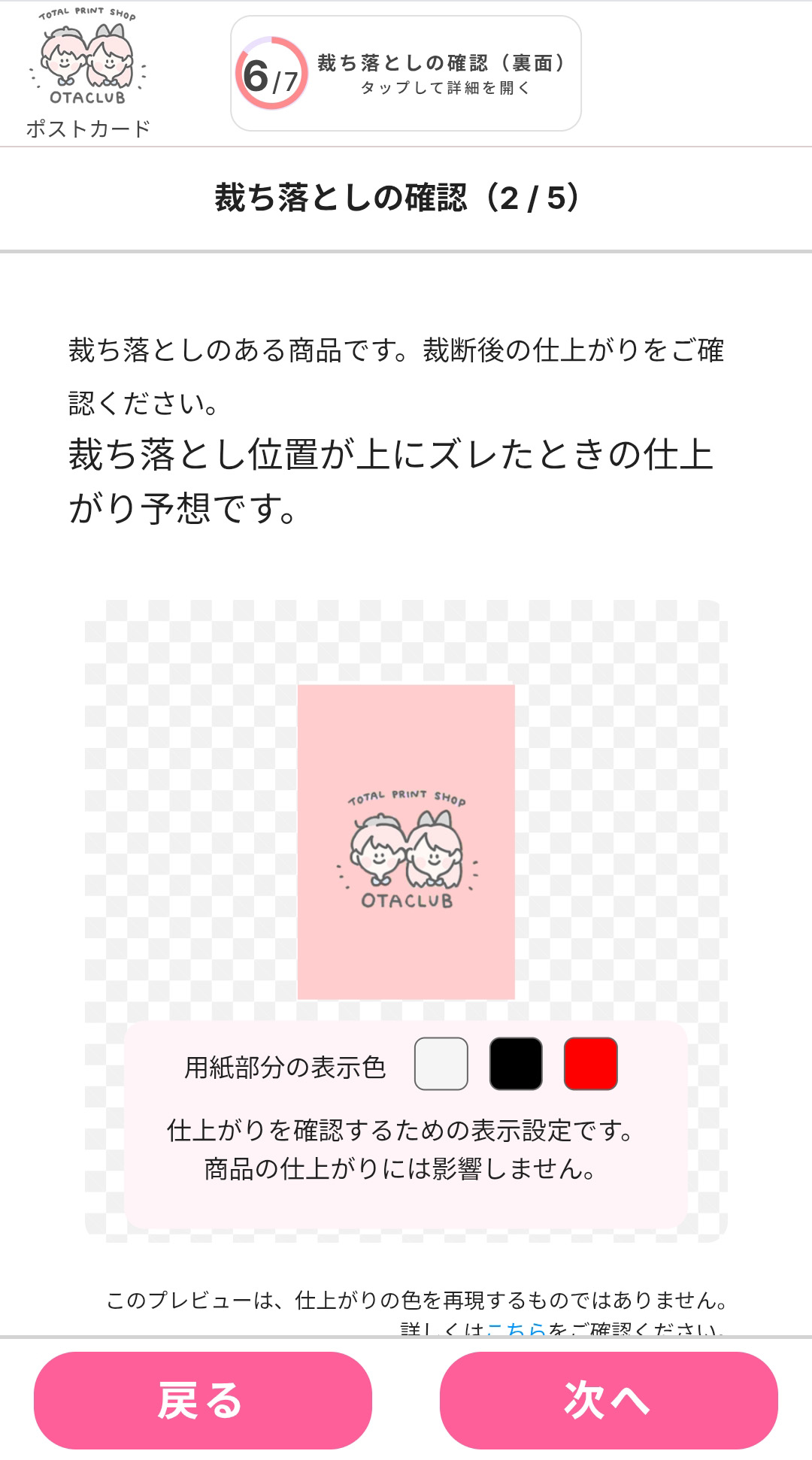Select the red paper display color
812x1460 pixels.
click(591, 1064)
